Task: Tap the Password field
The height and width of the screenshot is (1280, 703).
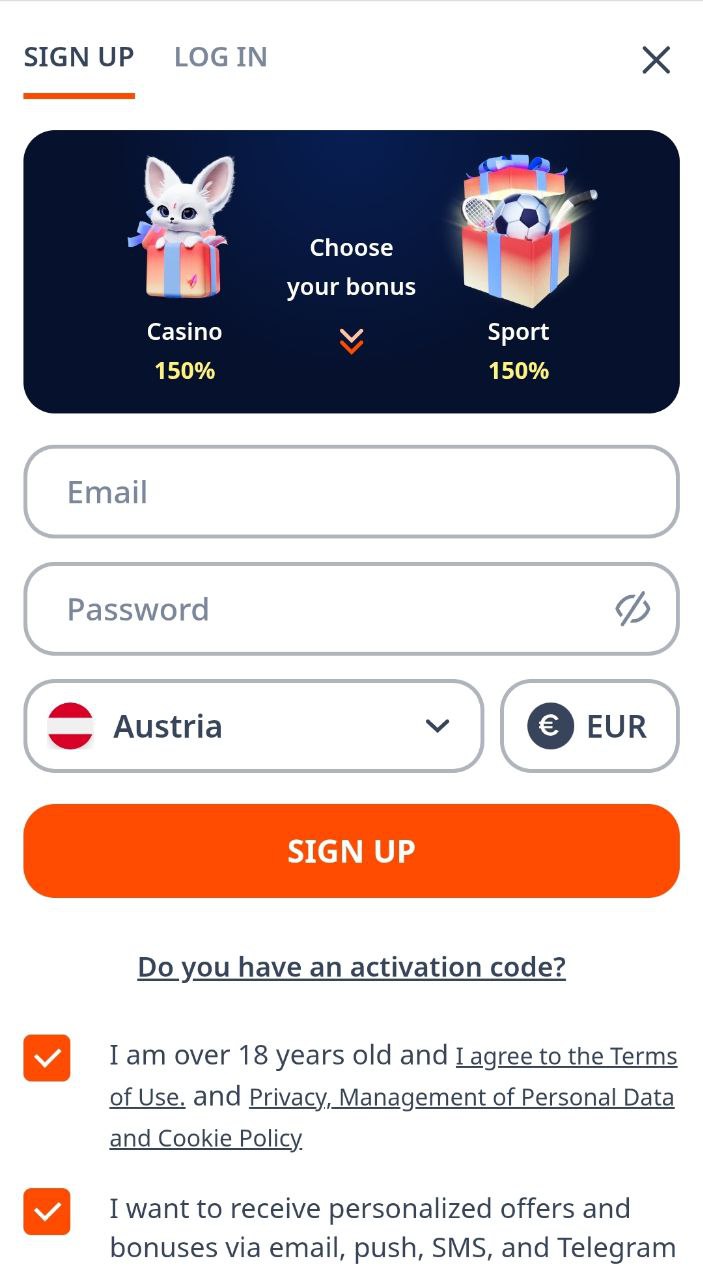Action: point(351,609)
